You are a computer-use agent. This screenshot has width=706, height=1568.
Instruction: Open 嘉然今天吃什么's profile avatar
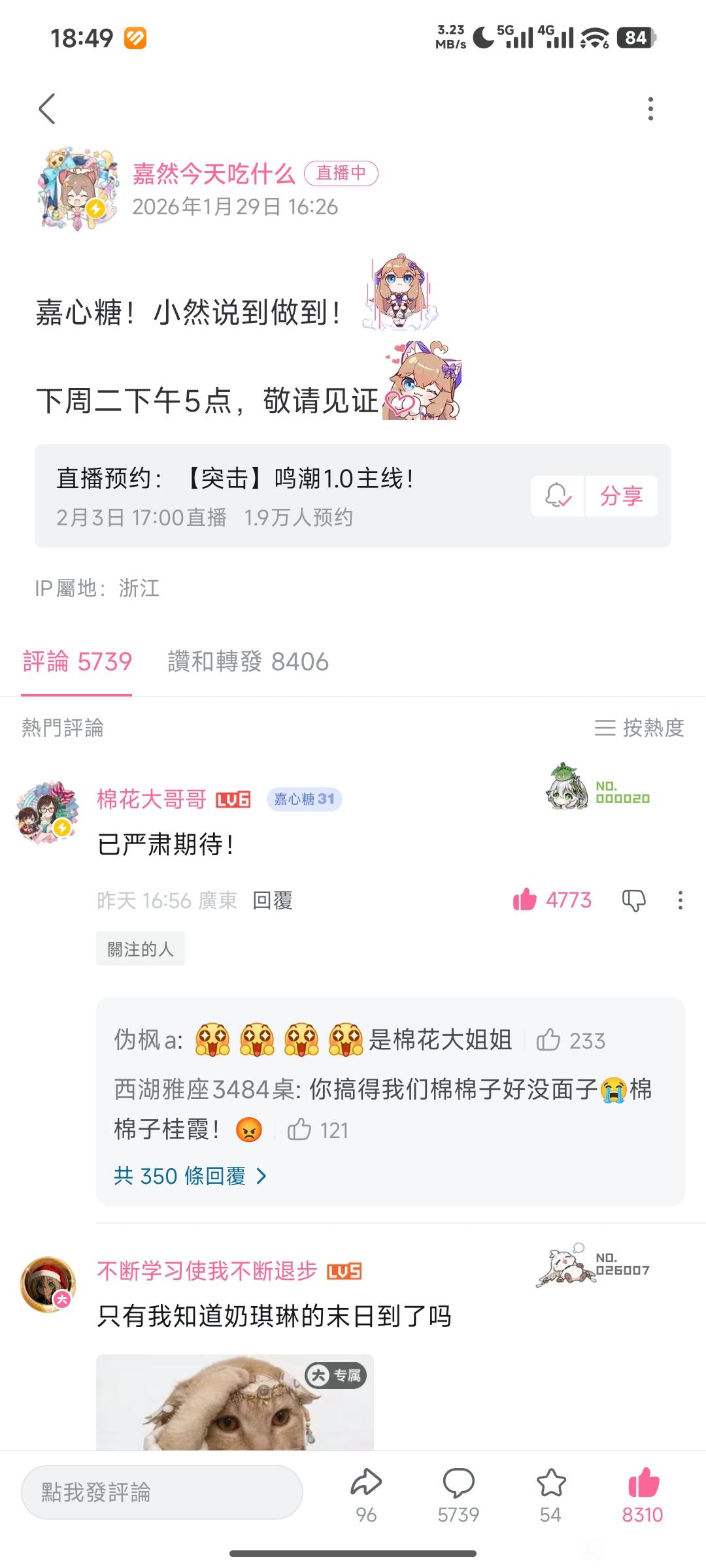click(x=78, y=189)
